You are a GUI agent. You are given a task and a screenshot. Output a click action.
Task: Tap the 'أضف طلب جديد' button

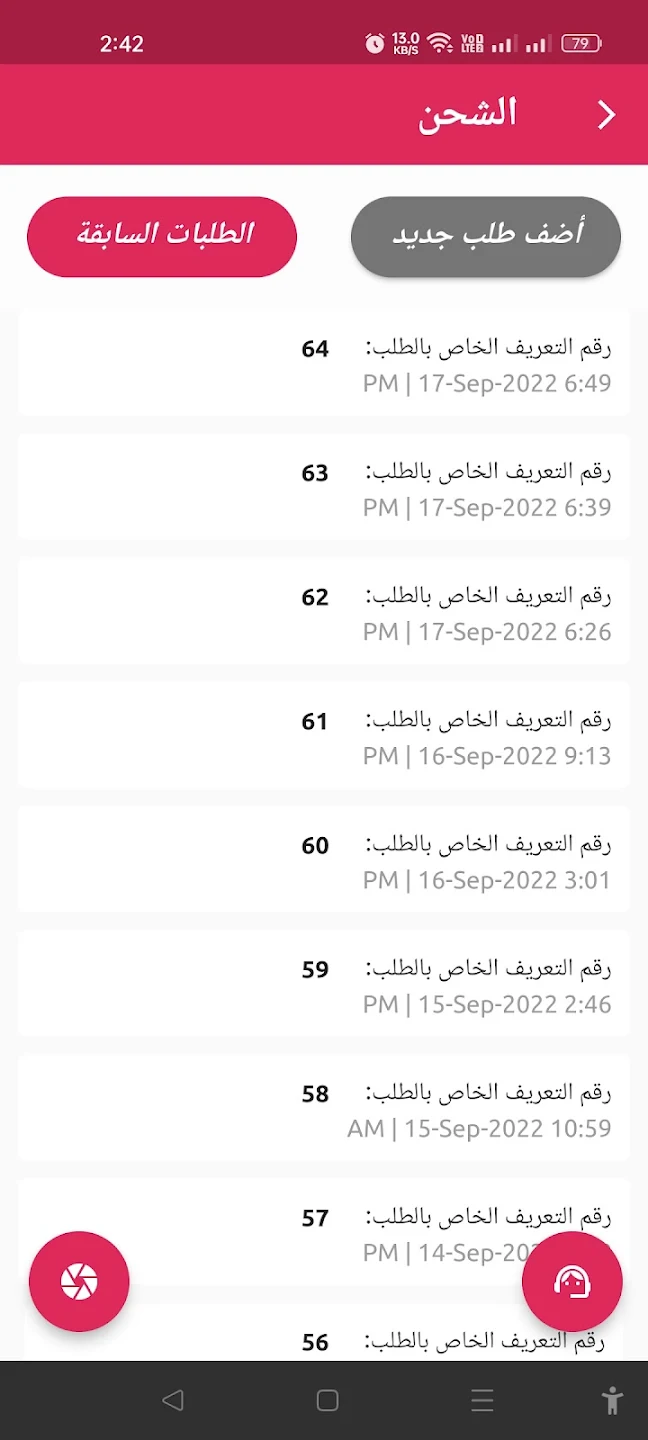(x=486, y=236)
